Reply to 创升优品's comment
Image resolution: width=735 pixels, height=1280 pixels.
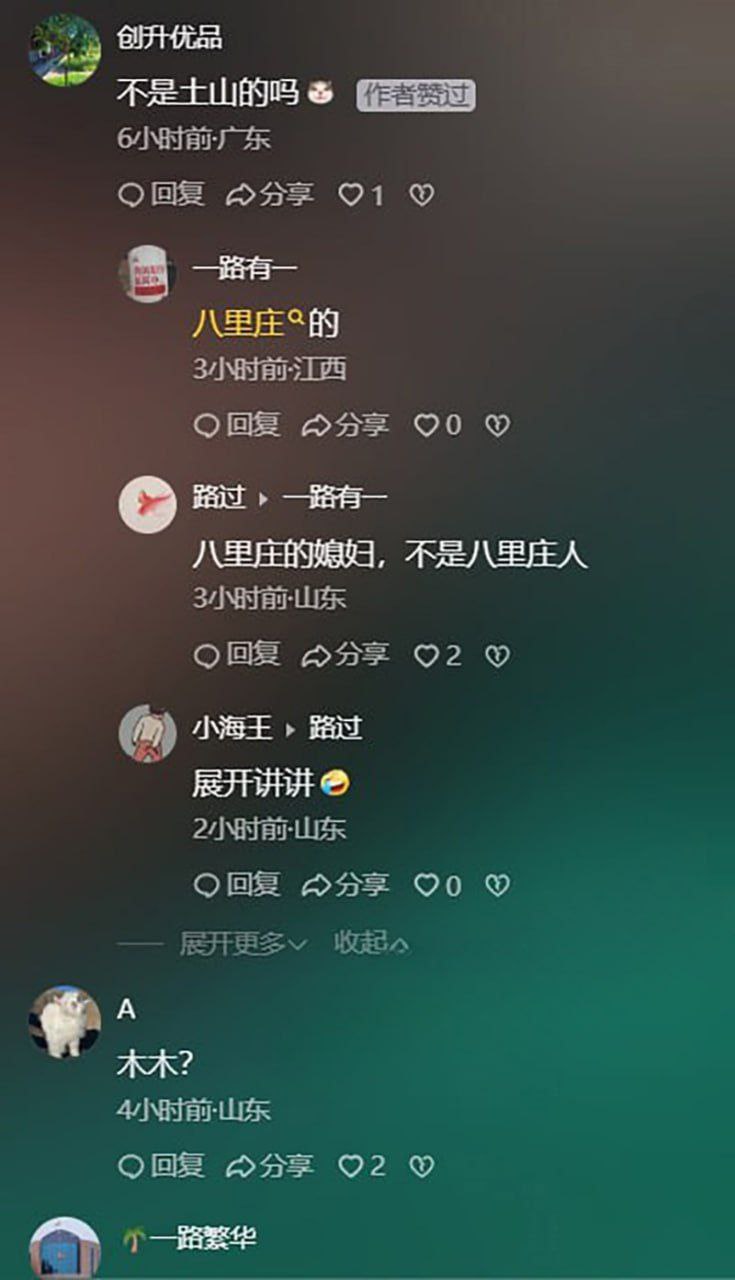[162, 194]
